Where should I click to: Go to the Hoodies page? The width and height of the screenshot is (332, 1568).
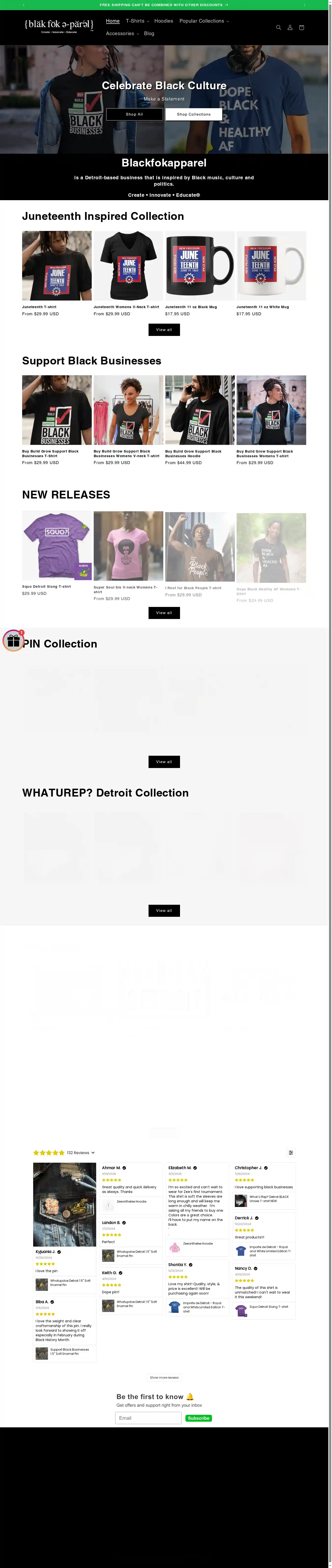(x=163, y=21)
